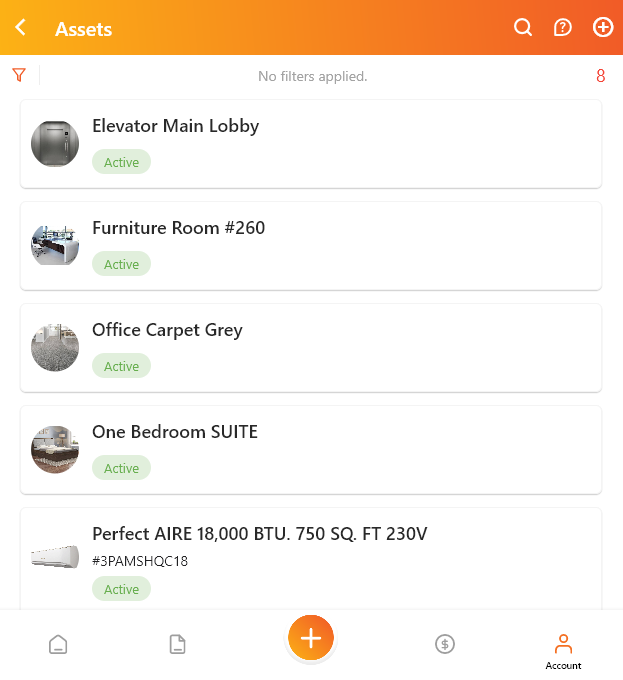Viewport: 623px width, 680px height.
Task: Open the search in Assets
Action: (523, 28)
